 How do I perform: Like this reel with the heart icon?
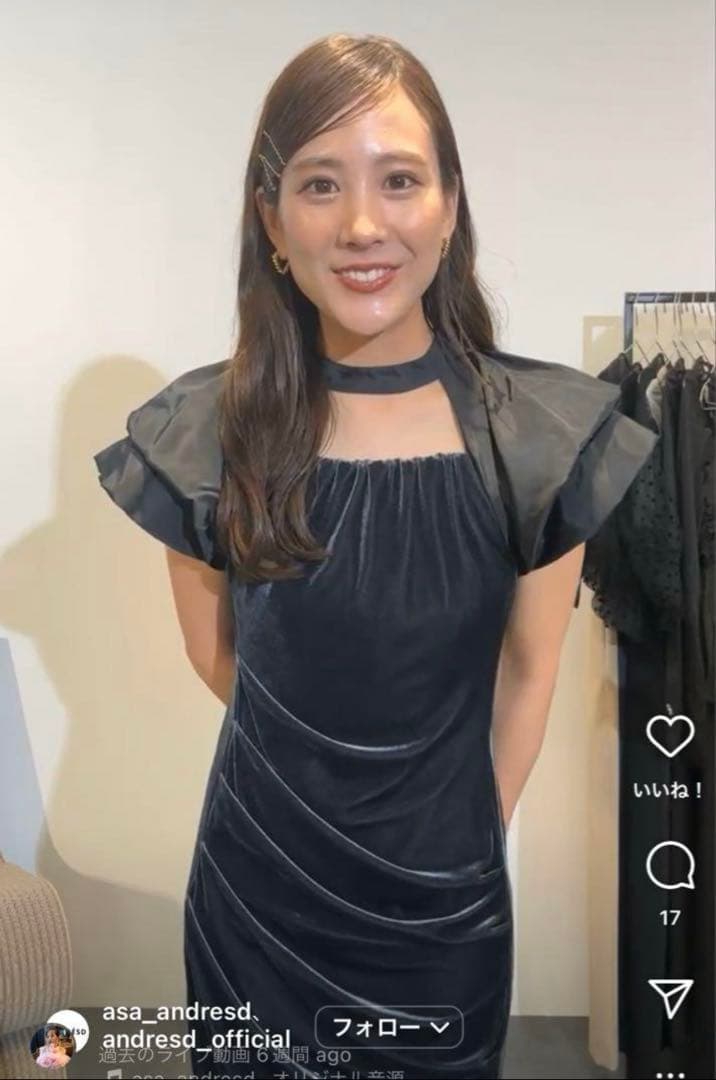(669, 736)
